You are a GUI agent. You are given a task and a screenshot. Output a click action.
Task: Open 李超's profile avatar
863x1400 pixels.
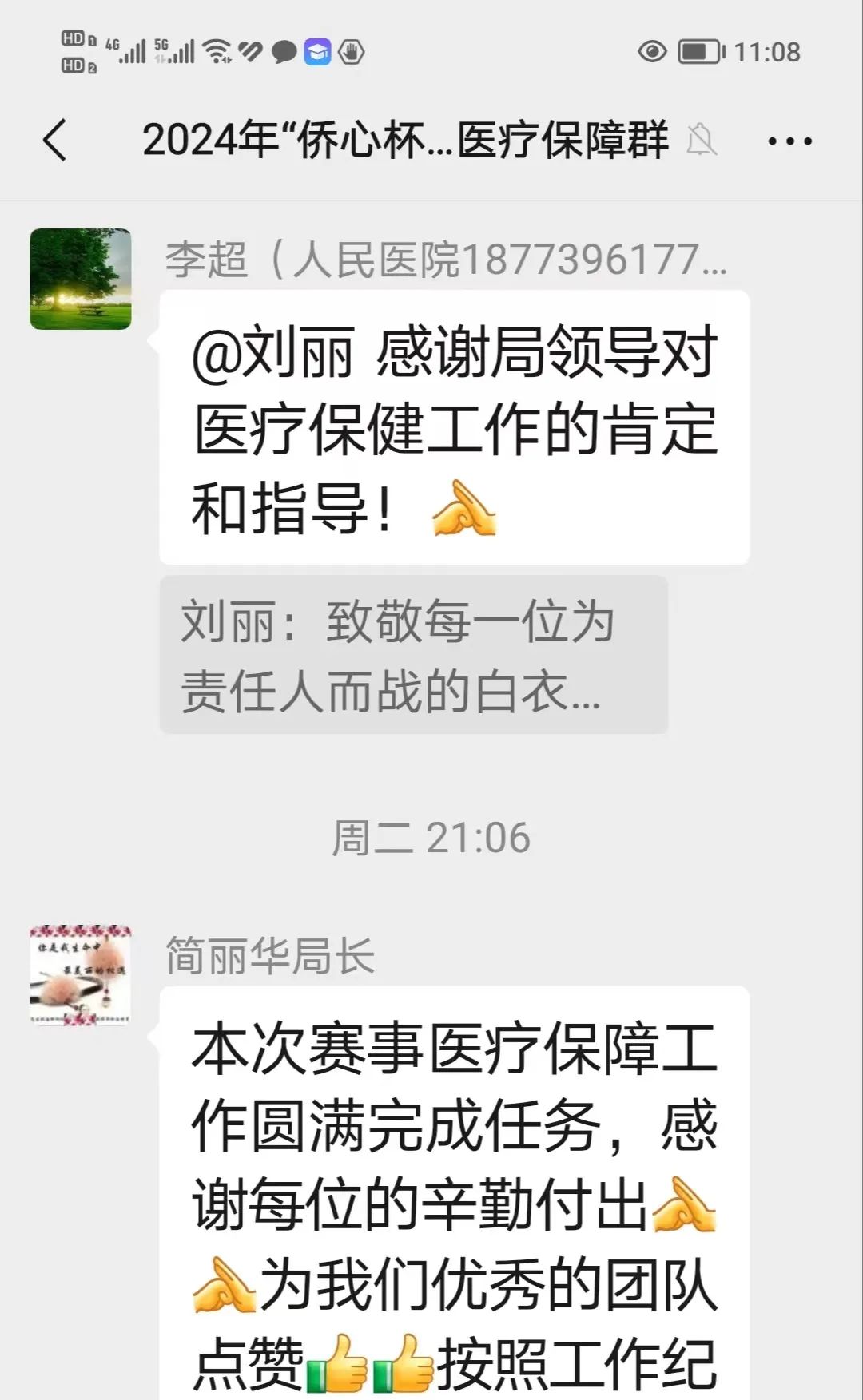coord(81,279)
